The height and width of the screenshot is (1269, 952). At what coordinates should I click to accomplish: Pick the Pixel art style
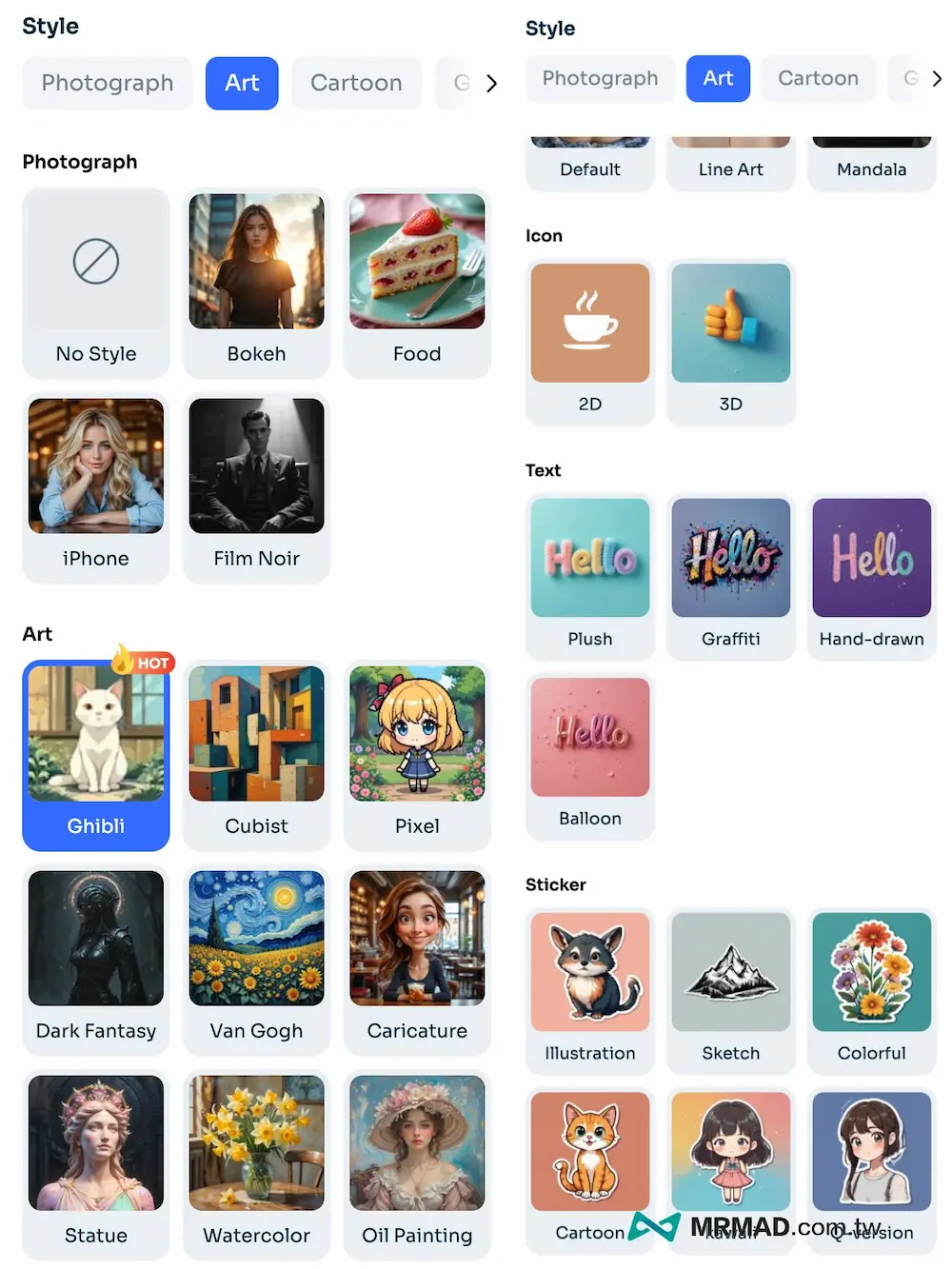coord(417,754)
